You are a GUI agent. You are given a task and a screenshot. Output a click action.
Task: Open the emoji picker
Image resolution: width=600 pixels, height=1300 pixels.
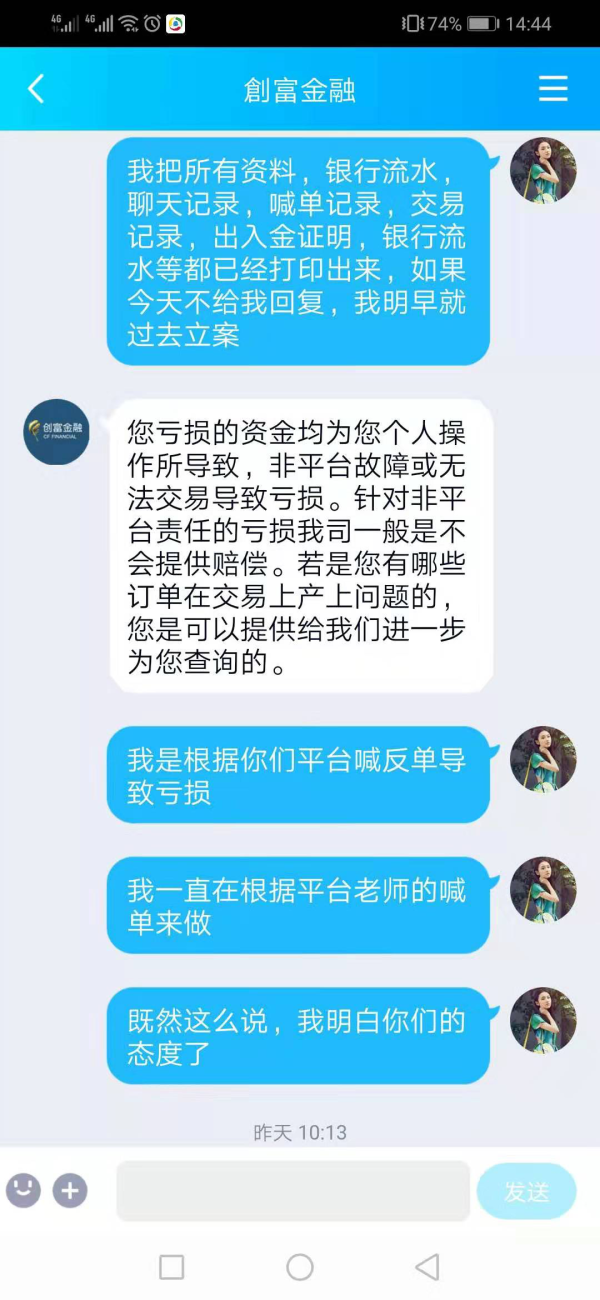pos(24,1190)
